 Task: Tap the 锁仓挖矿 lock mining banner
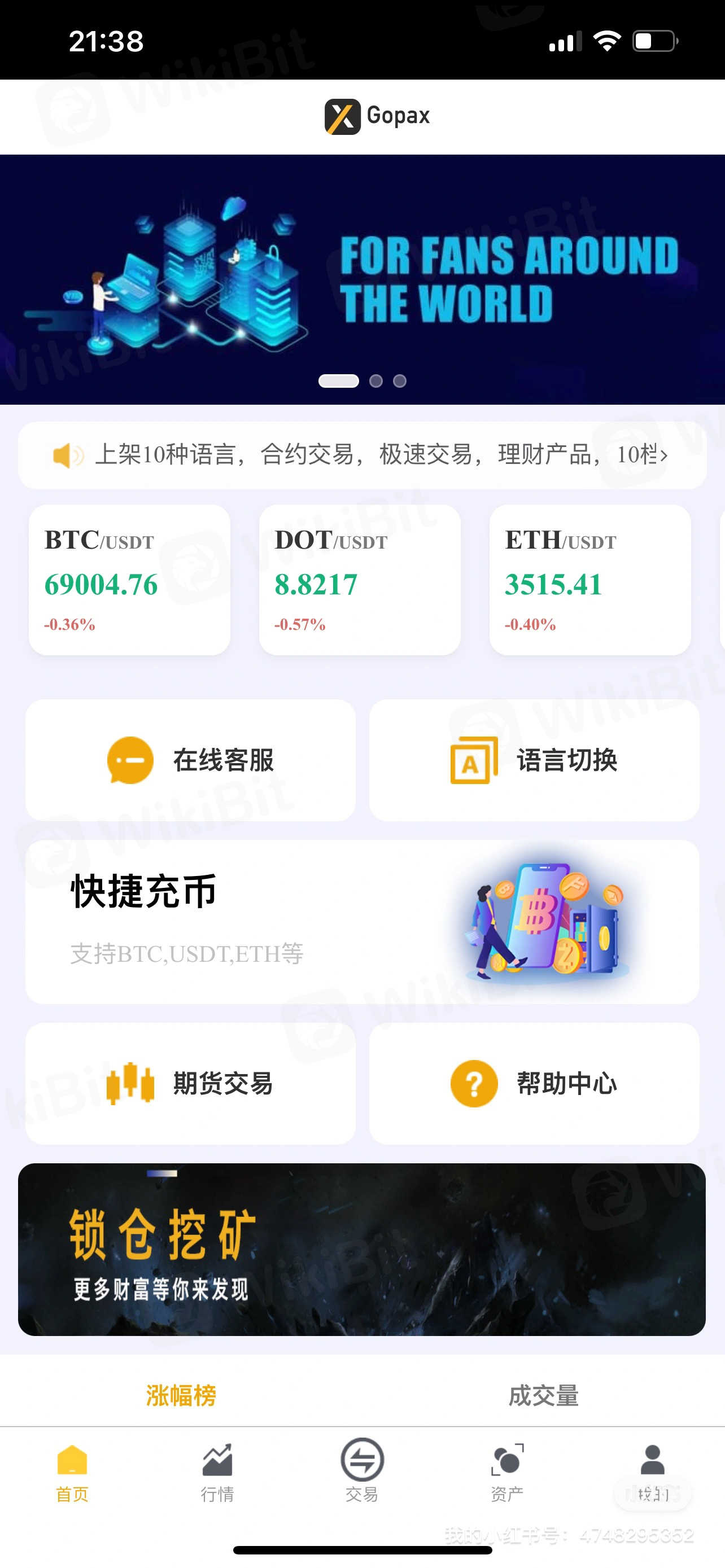362,1249
